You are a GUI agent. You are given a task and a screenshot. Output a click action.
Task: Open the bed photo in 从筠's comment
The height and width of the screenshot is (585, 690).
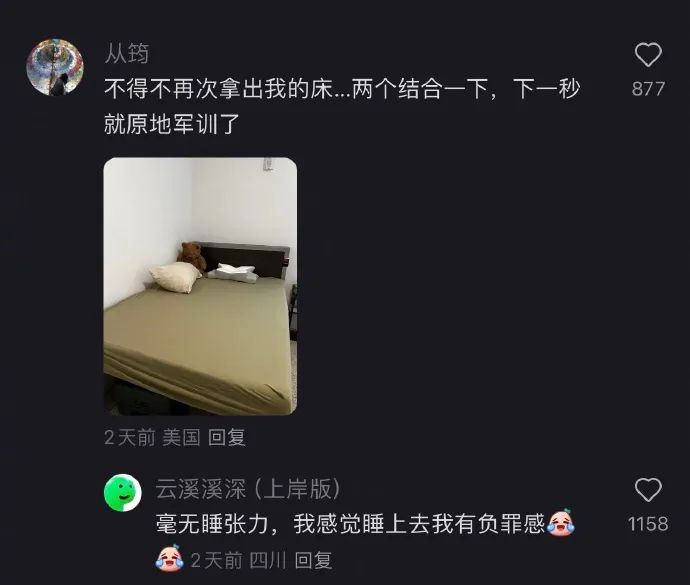tap(200, 286)
